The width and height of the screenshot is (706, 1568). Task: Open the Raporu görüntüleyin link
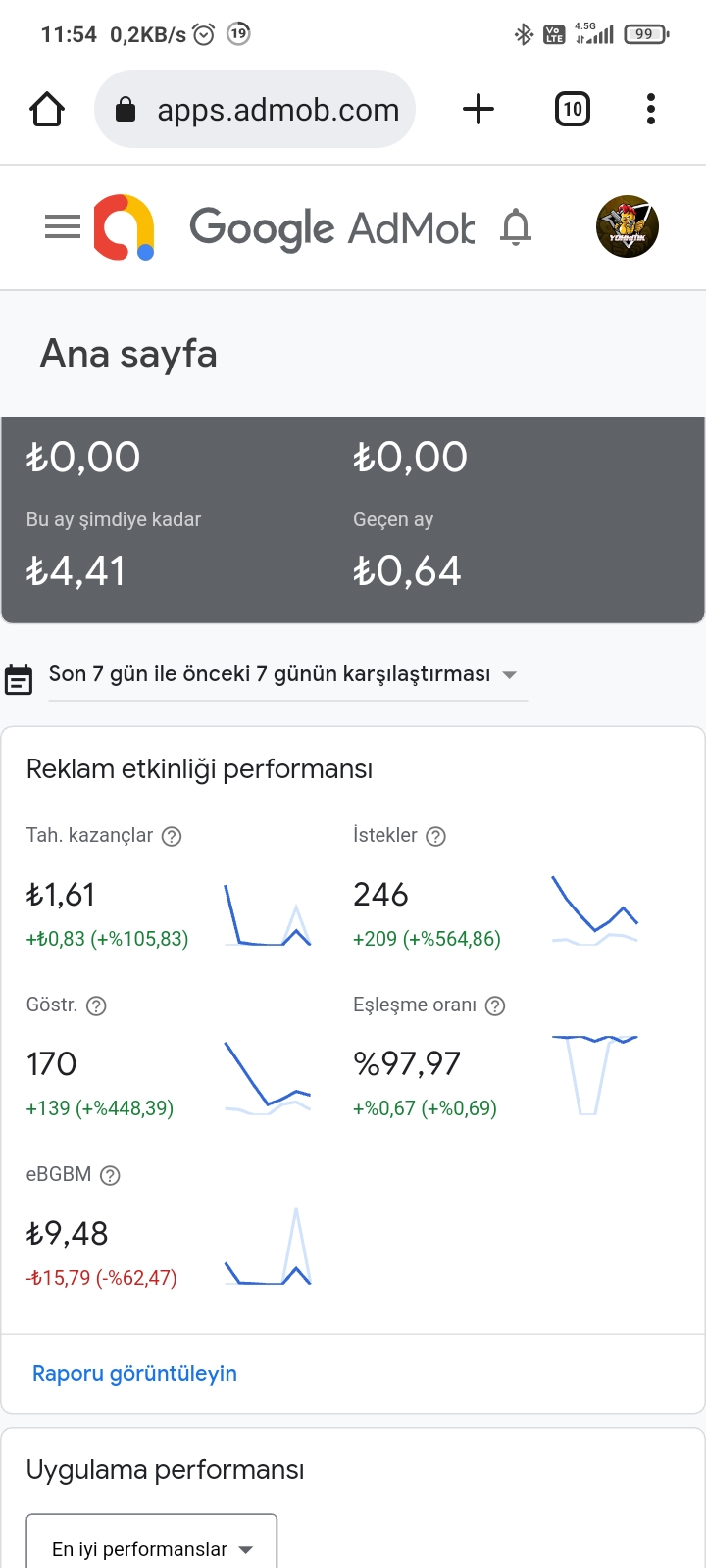tap(134, 1373)
